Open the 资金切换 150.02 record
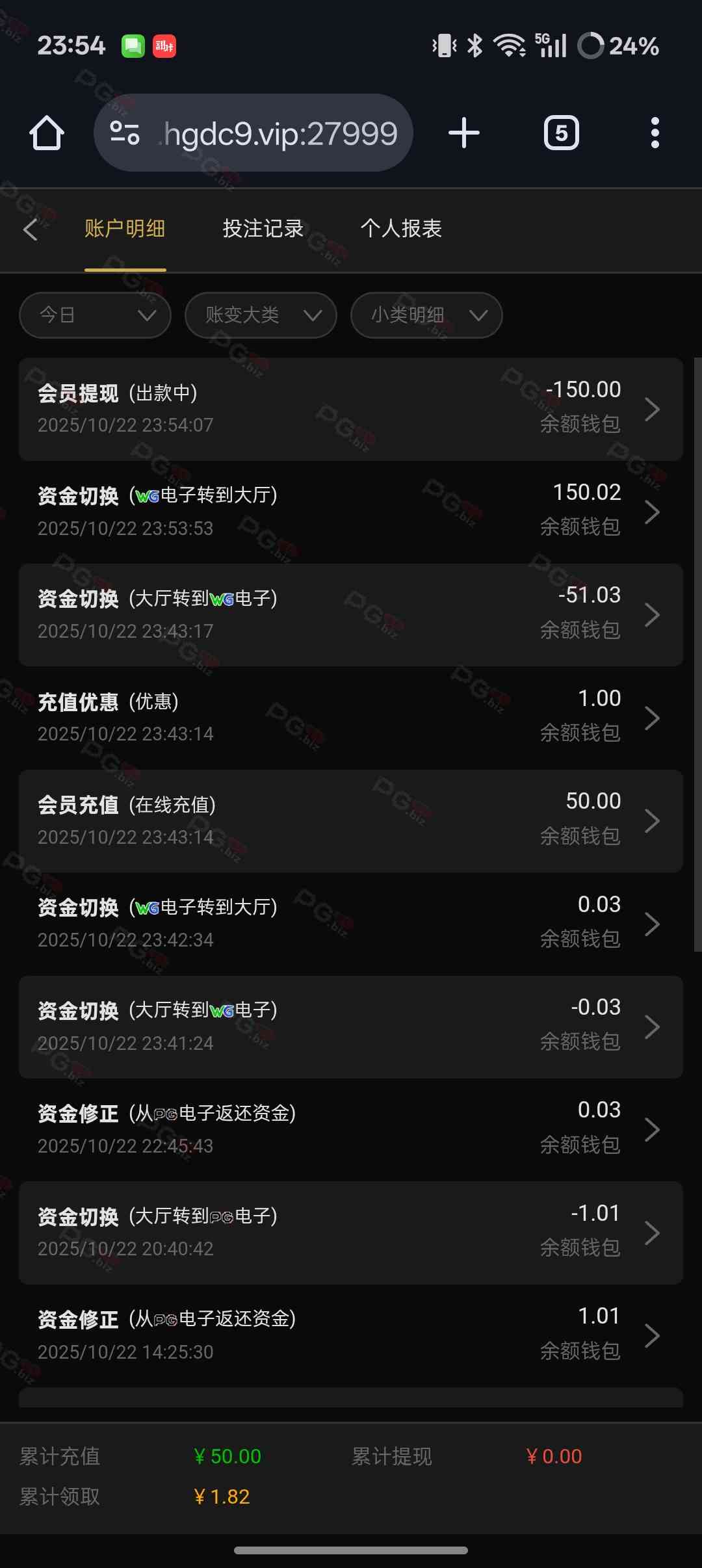This screenshot has width=702, height=1568. 351,512
